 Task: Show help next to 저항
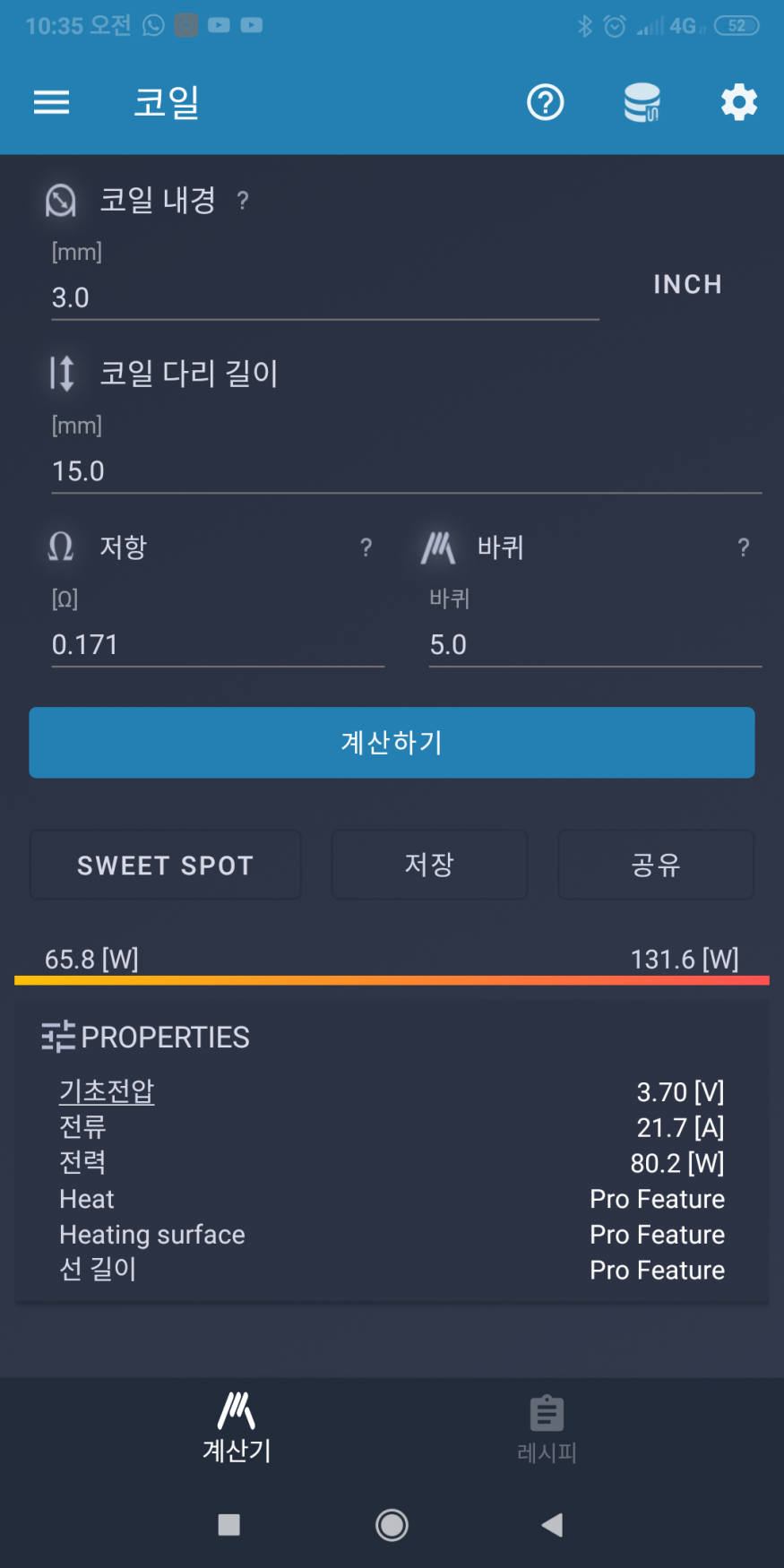coord(366,547)
